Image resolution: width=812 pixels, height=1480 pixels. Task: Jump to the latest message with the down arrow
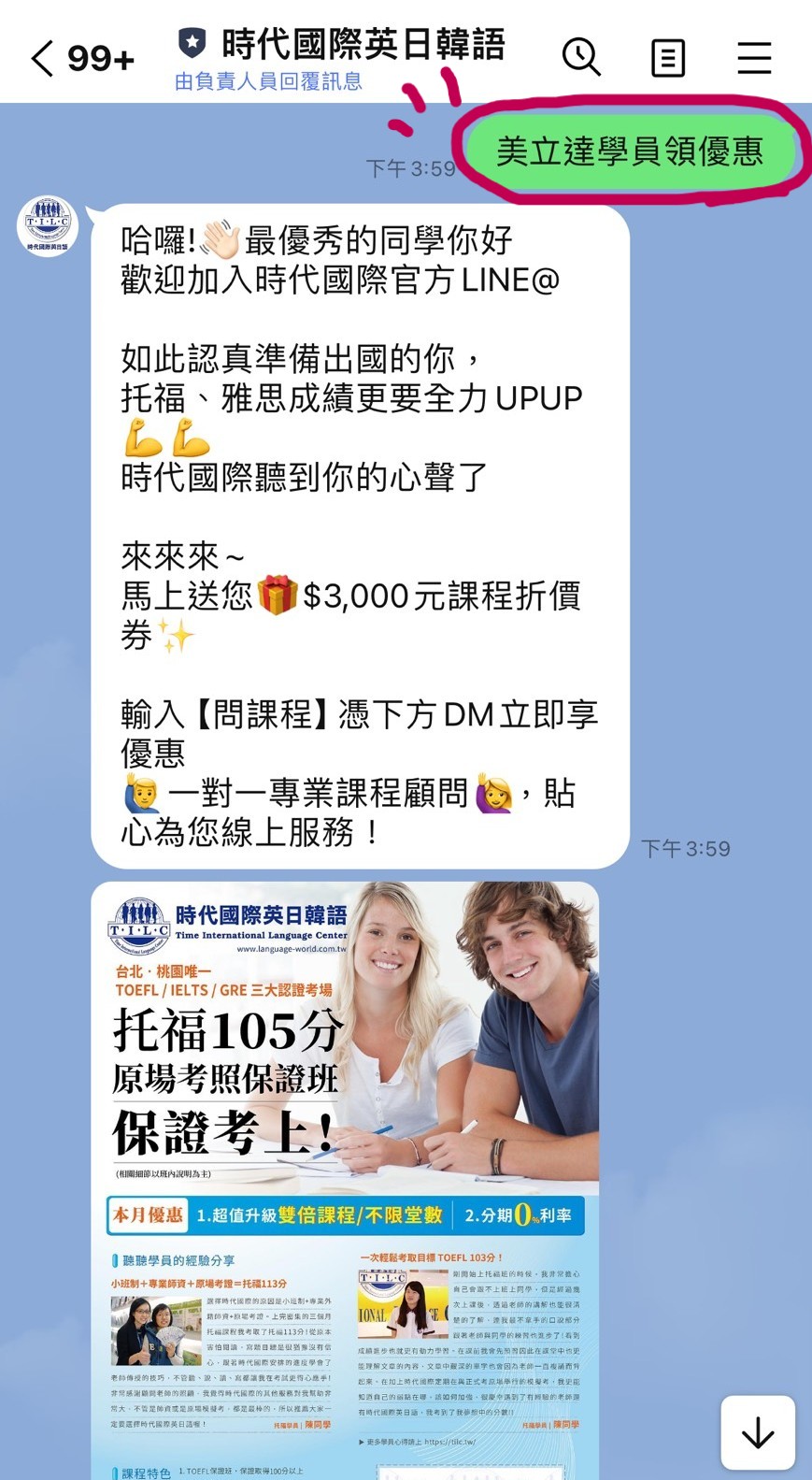pyautogui.click(x=757, y=1431)
